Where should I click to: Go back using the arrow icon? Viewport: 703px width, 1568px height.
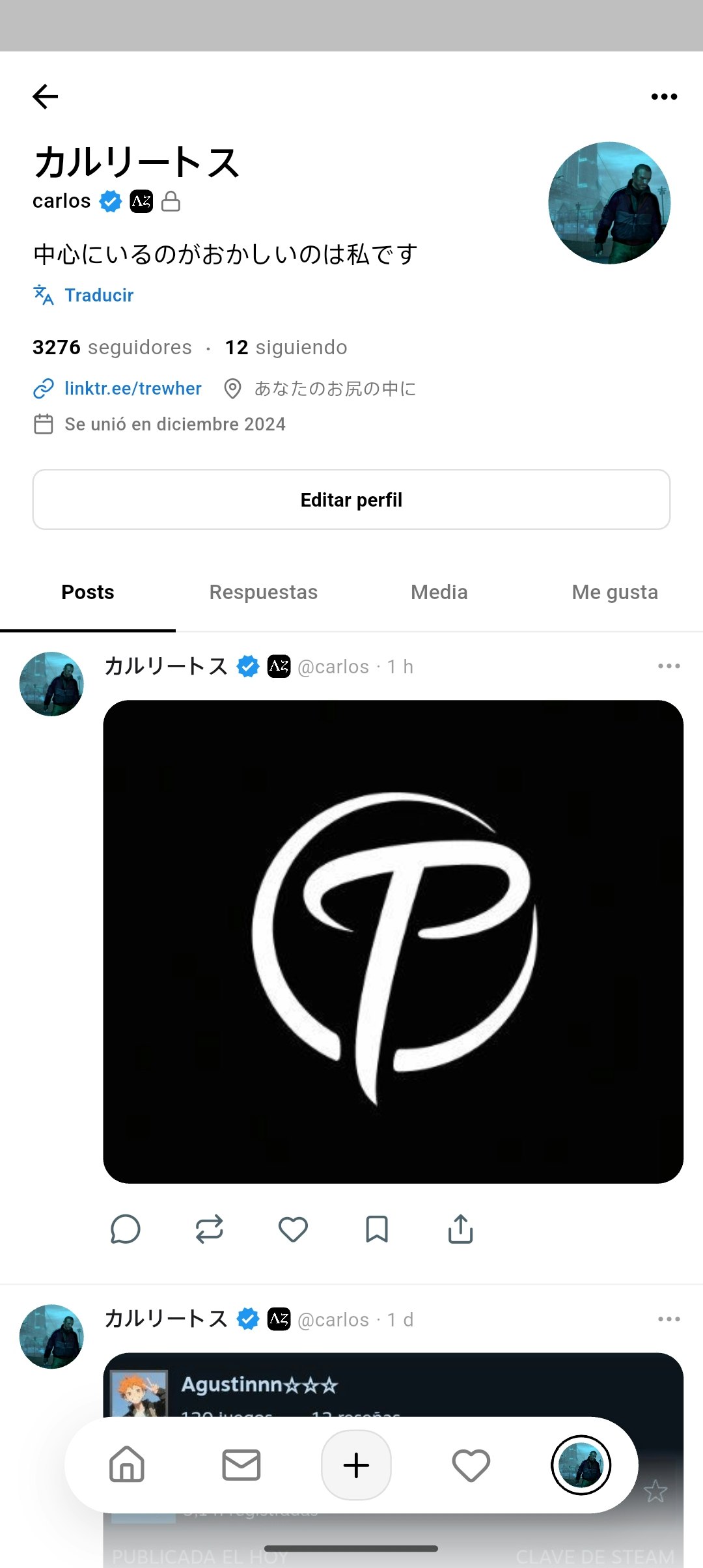pyautogui.click(x=46, y=96)
